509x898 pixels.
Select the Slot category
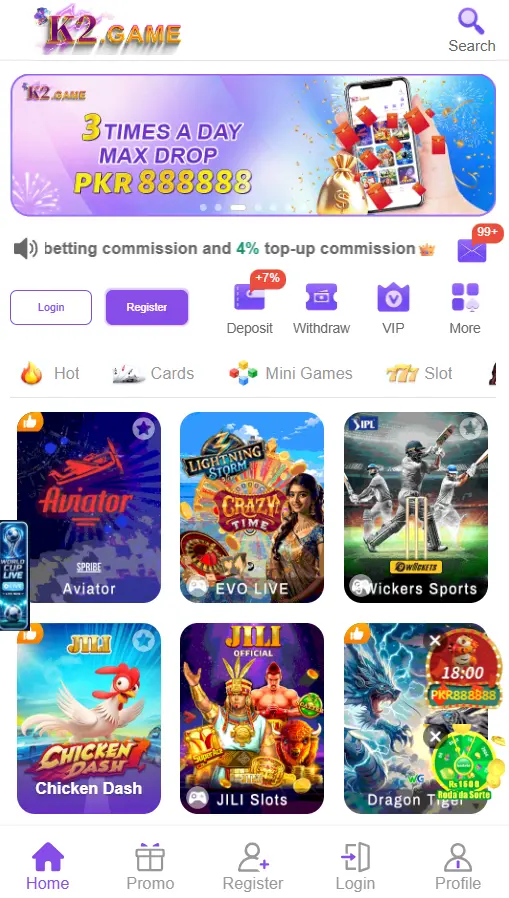coord(419,373)
